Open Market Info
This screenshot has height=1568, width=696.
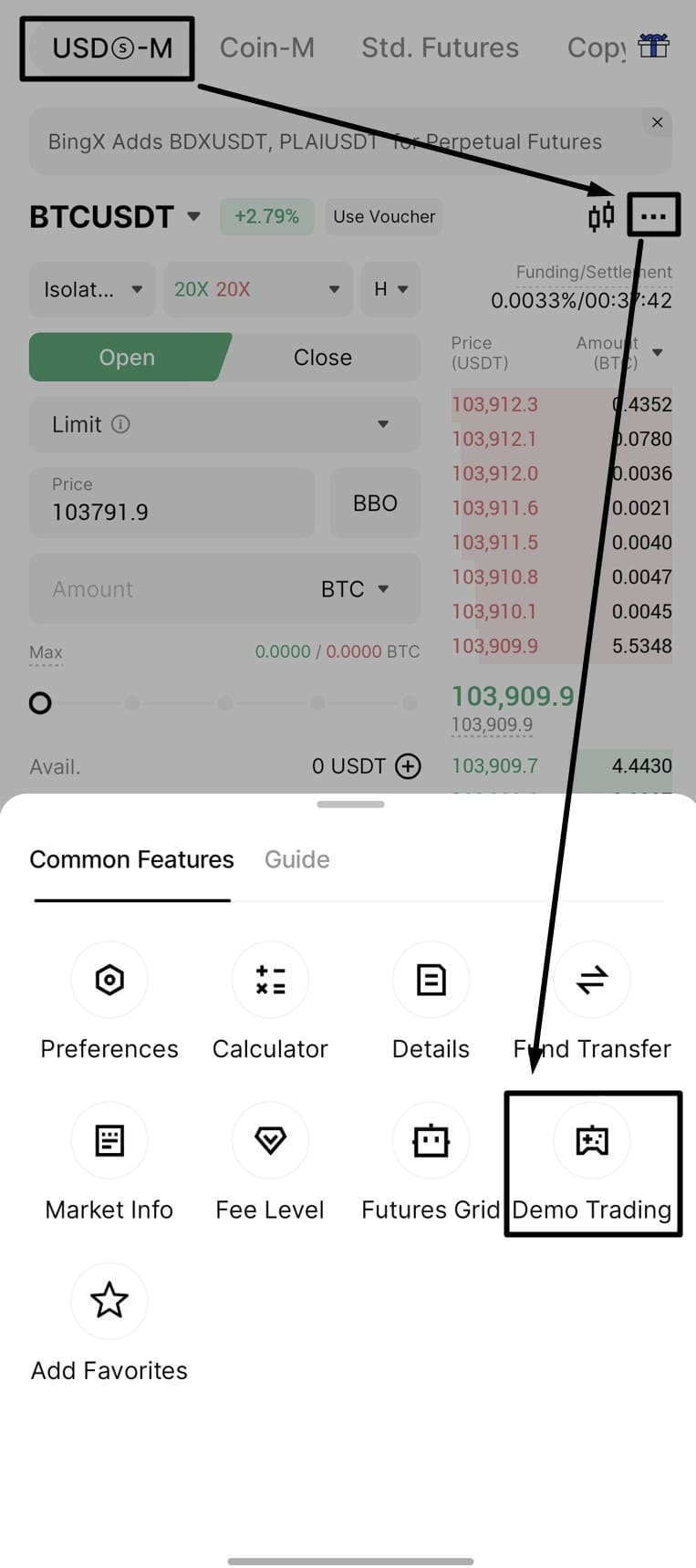[x=109, y=1141]
